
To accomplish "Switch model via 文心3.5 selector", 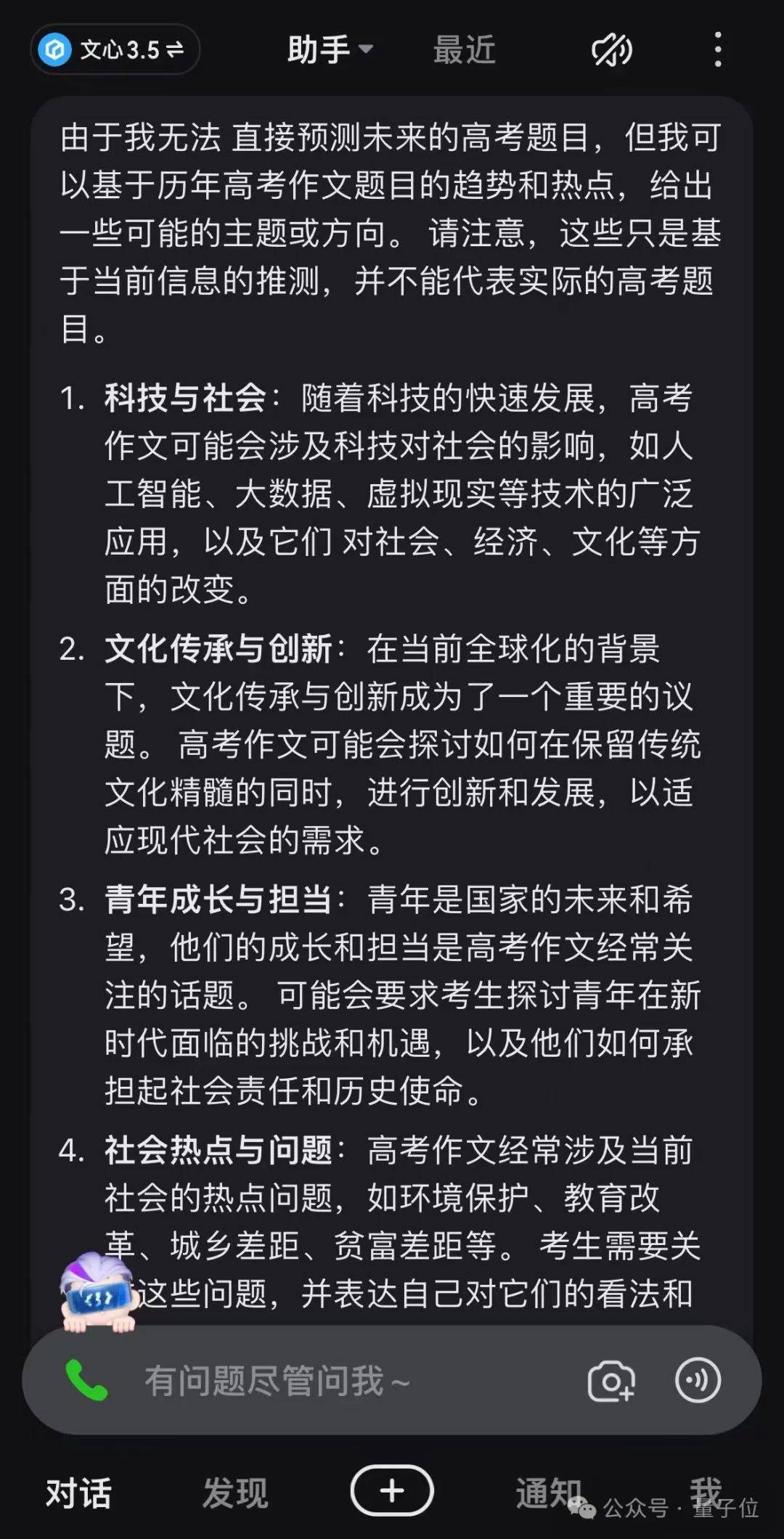I will [x=115, y=49].
